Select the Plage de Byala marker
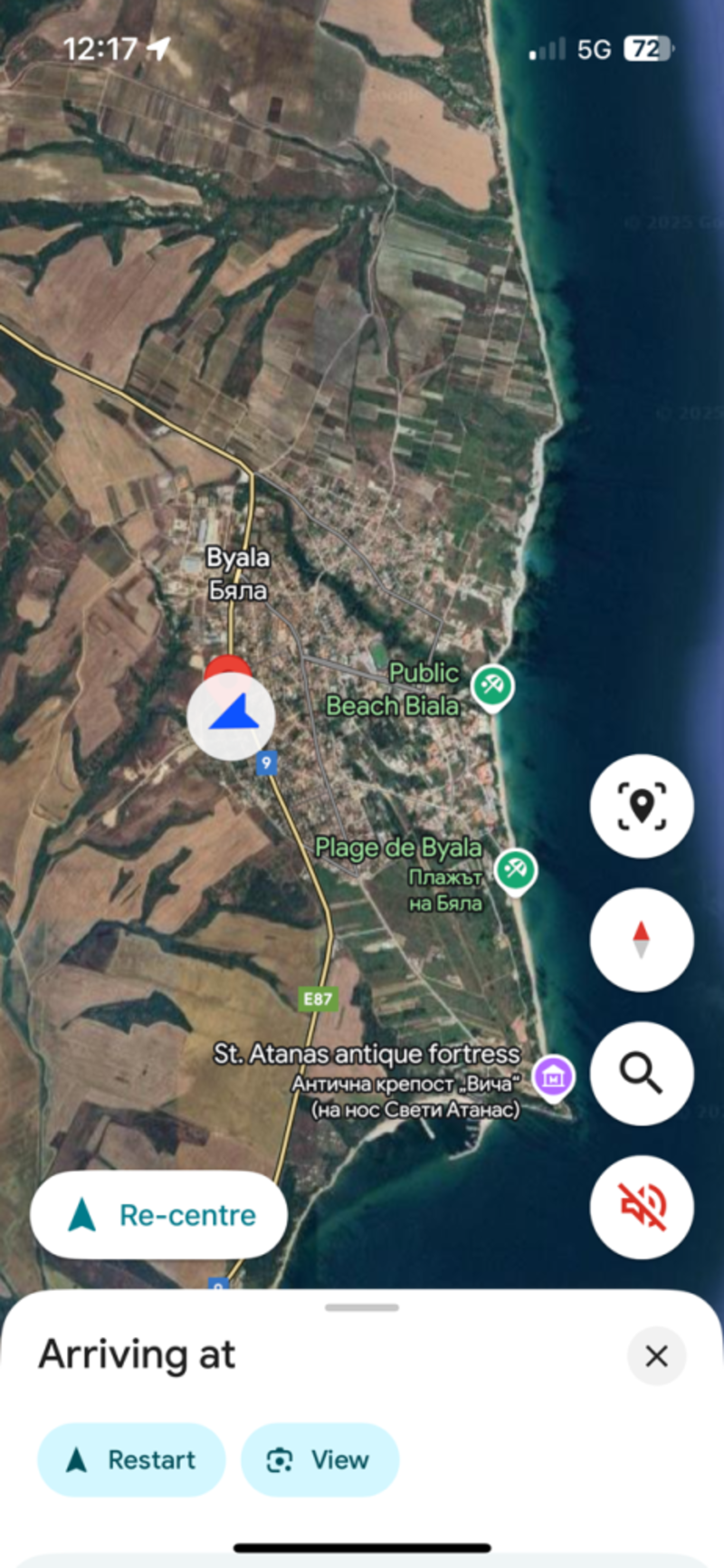This screenshot has height=1568, width=724. point(516,870)
